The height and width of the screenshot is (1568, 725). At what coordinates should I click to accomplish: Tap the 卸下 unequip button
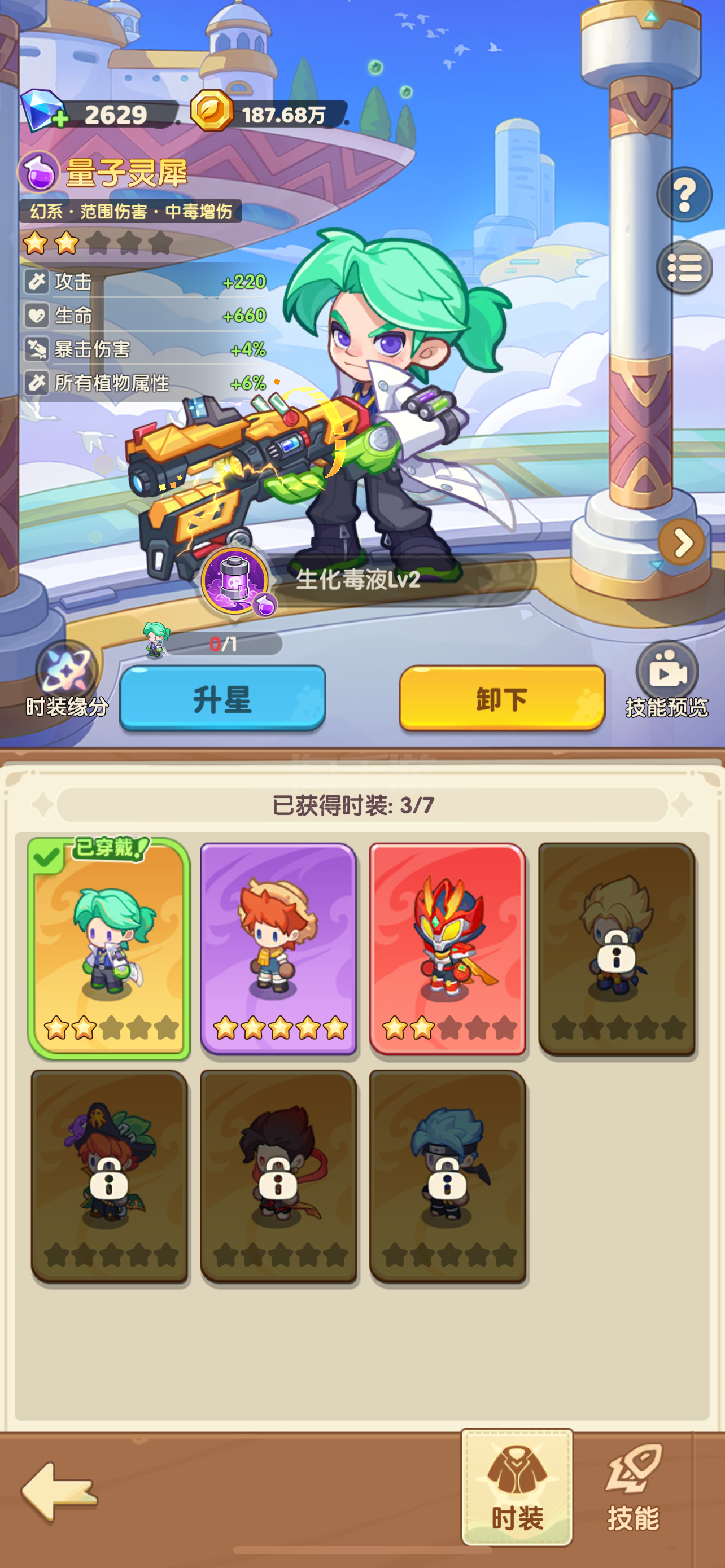coord(501,698)
